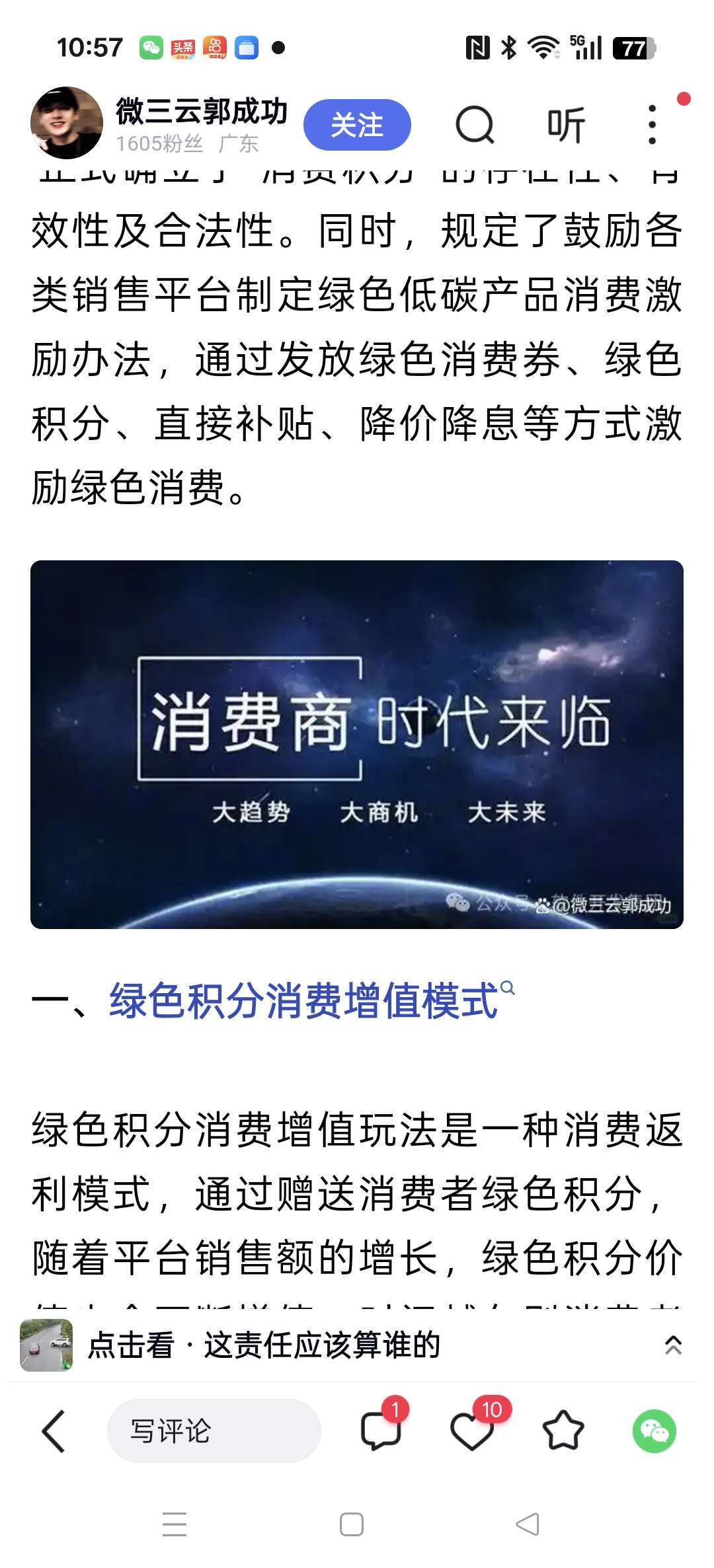
Task: Open the search icon in header
Action: pos(475,124)
